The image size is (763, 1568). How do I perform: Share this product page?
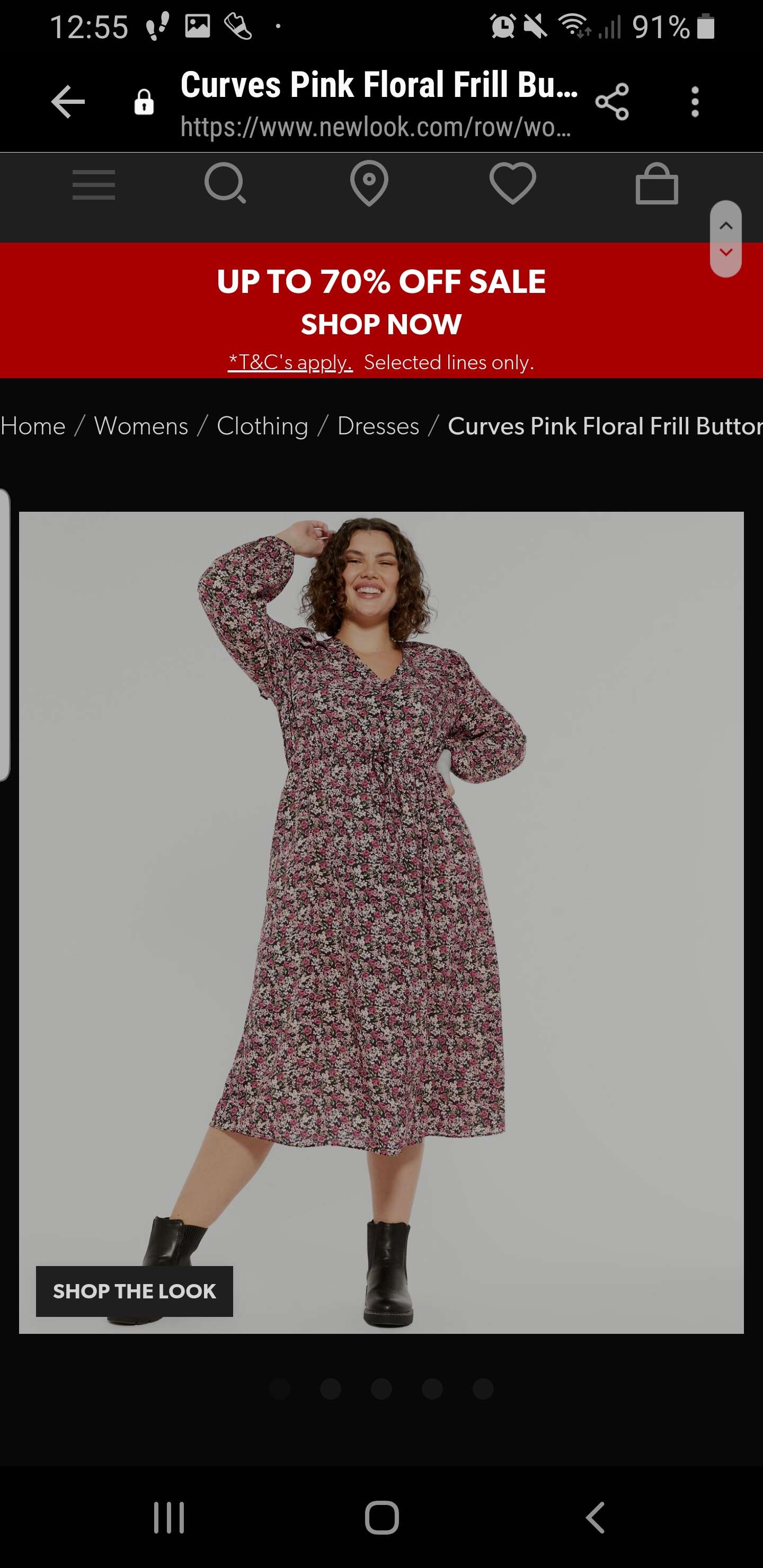(x=612, y=101)
